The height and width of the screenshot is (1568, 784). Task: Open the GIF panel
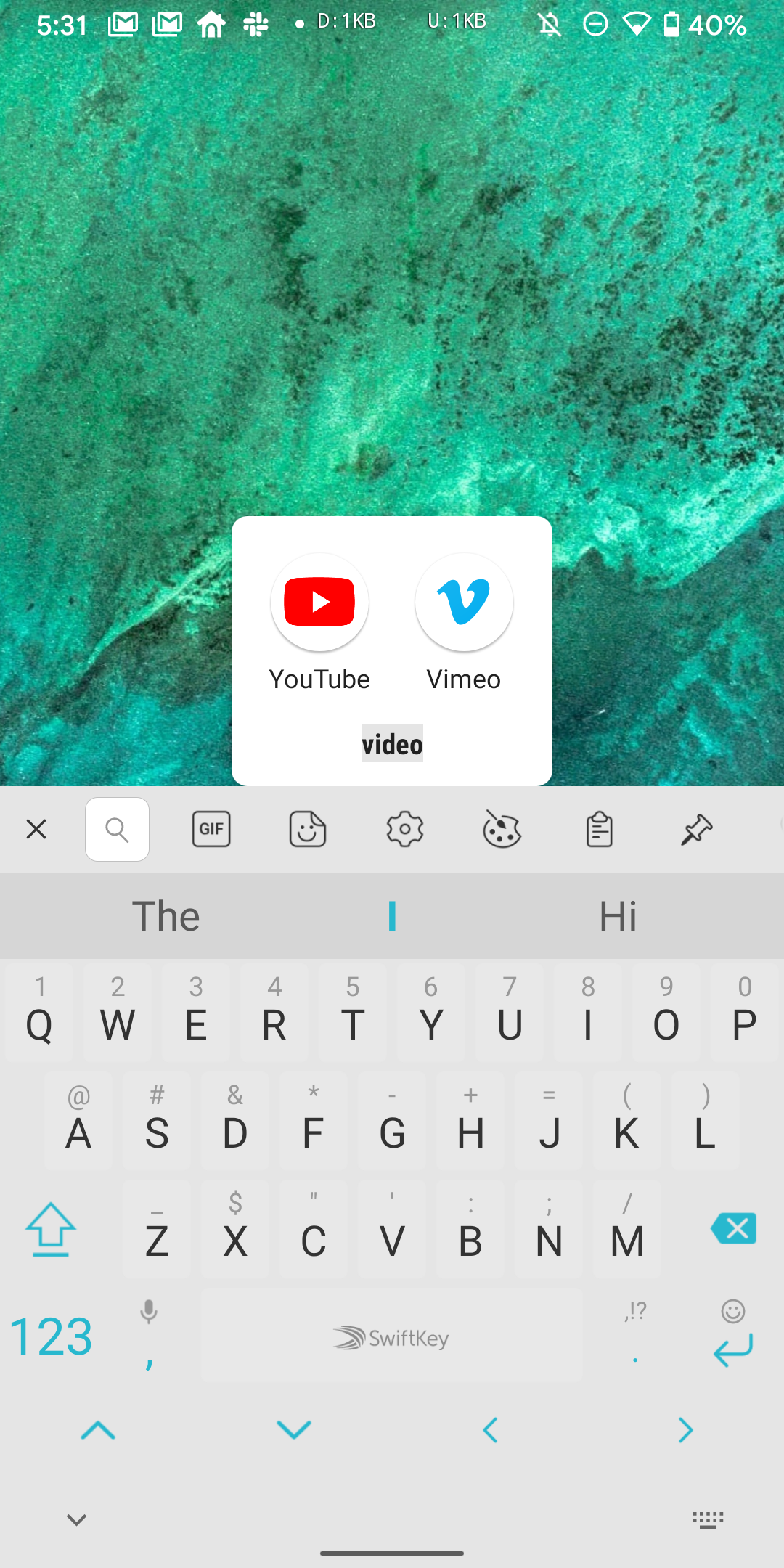(x=211, y=829)
